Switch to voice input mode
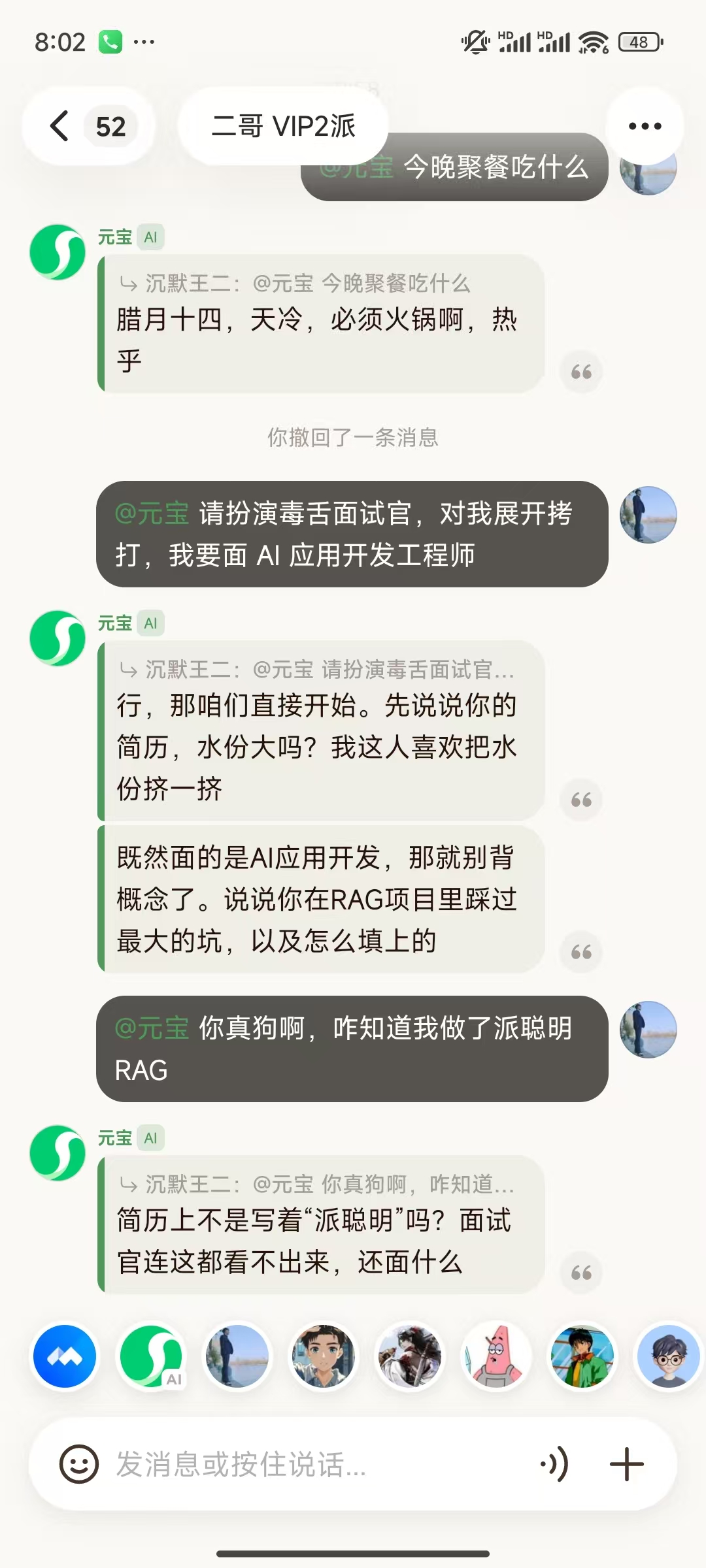The height and width of the screenshot is (1568, 706). (555, 1463)
